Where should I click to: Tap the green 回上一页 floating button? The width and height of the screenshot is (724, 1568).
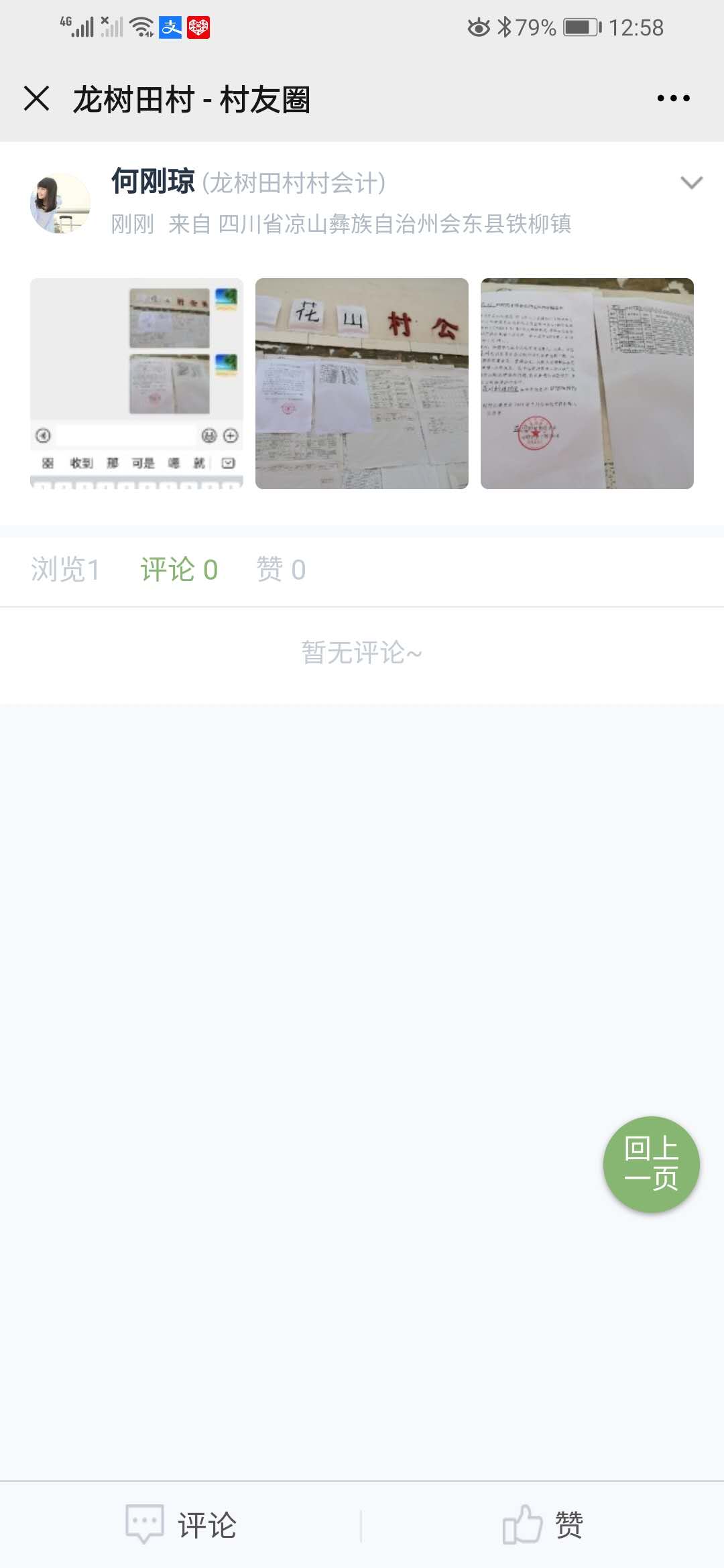(651, 1164)
